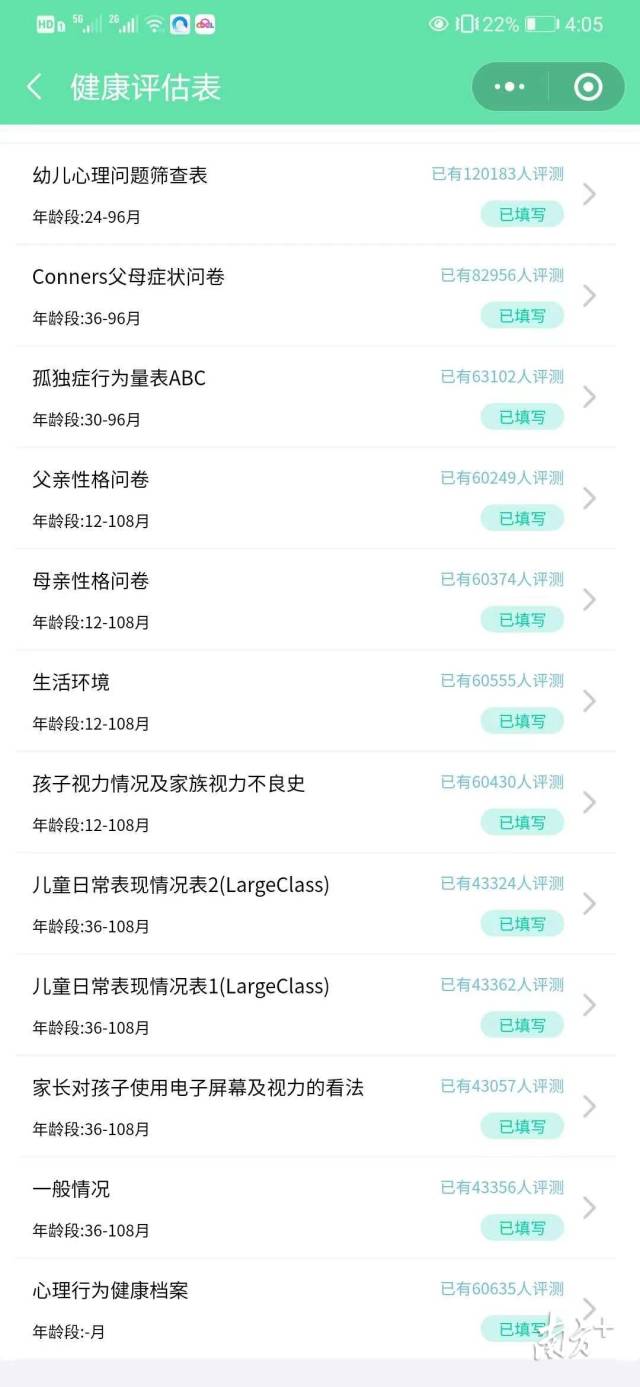Open 幼儿心理问题筛查表
640x1387 pixels.
click(x=300, y=194)
